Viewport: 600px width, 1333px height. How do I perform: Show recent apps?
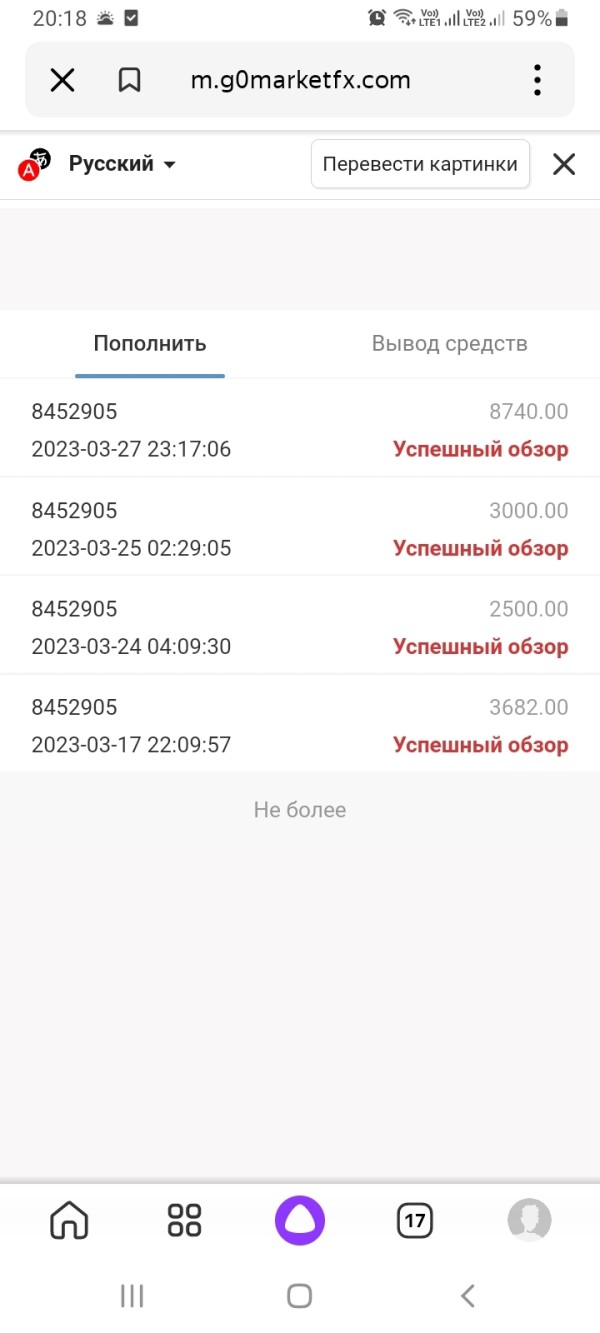[x=132, y=1296]
